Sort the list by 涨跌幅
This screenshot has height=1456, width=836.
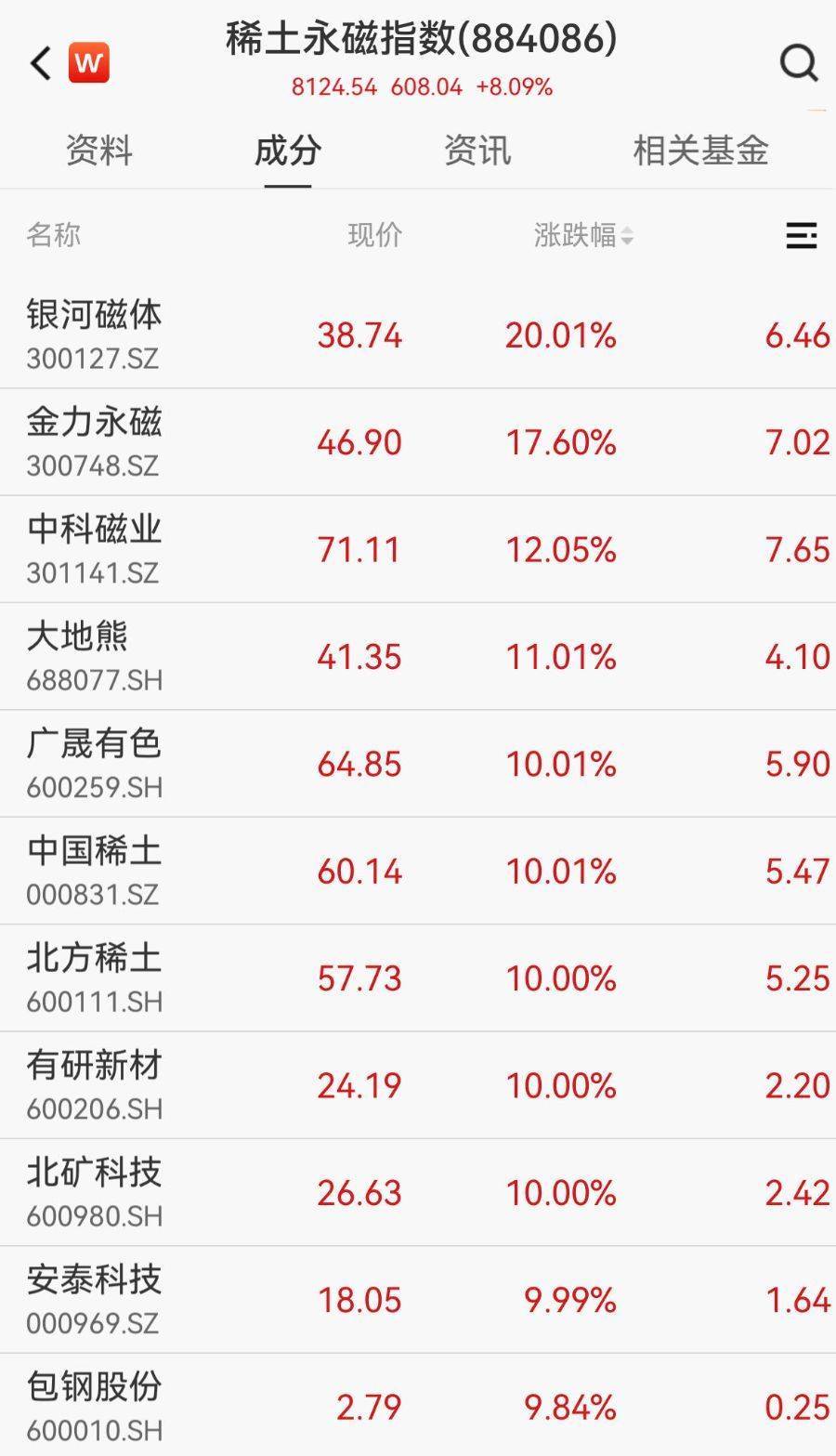pos(583,236)
